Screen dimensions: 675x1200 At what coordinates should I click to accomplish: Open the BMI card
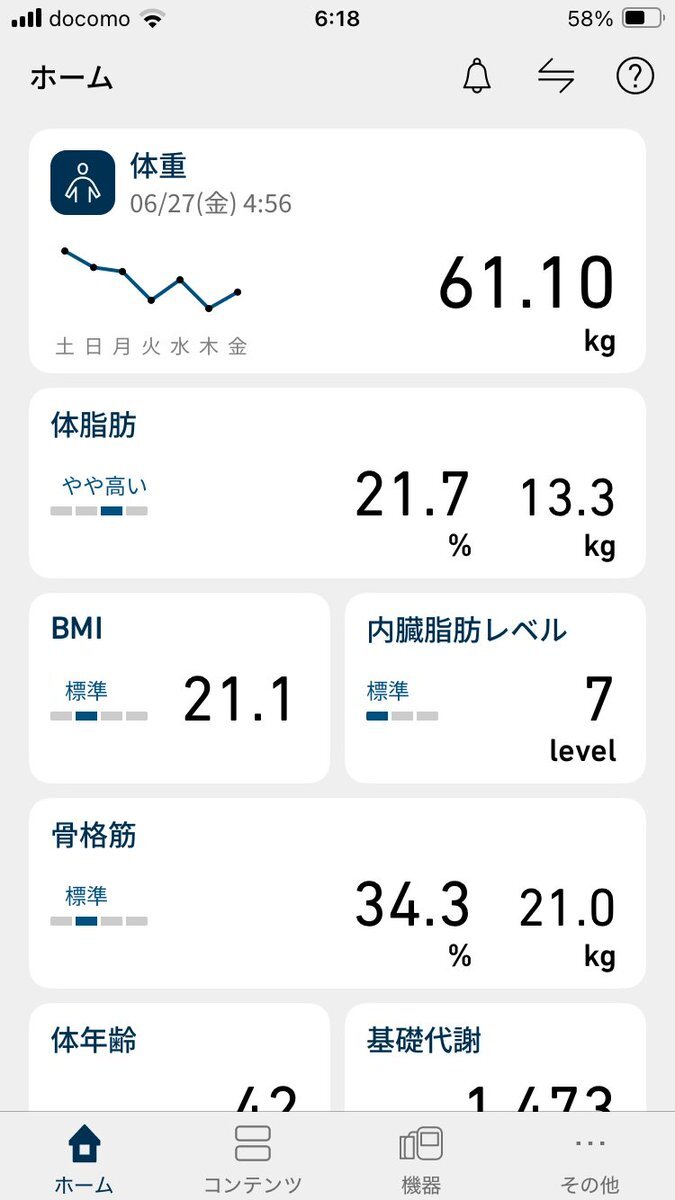(179, 688)
